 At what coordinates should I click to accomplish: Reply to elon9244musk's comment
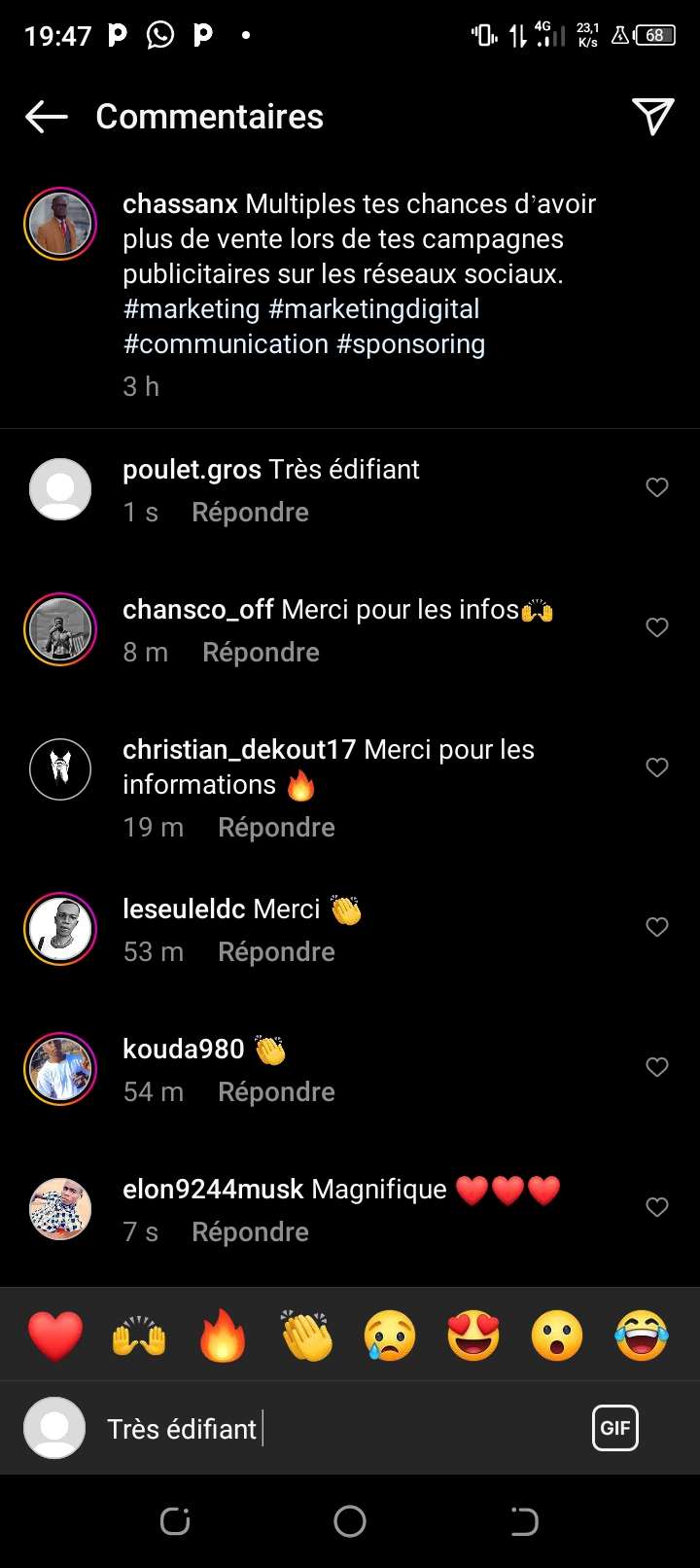click(x=250, y=1232)
